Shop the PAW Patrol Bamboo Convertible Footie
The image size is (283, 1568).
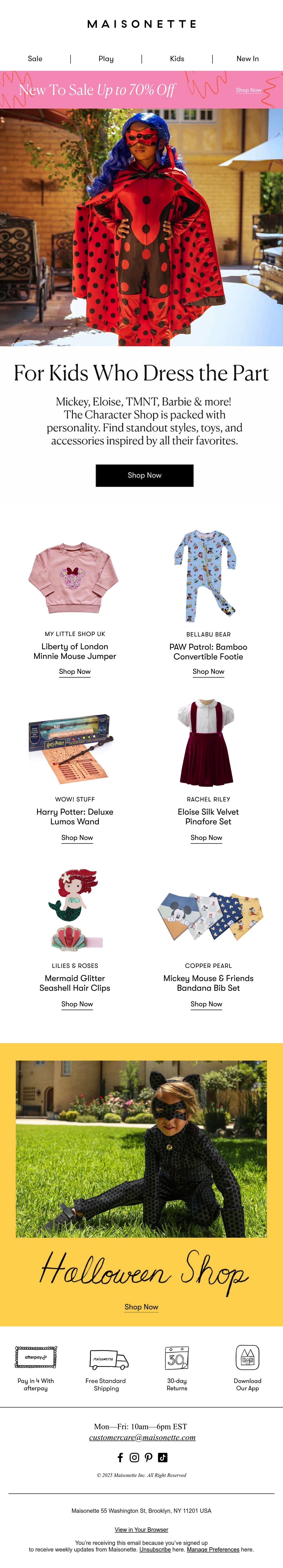click(209, 671)
